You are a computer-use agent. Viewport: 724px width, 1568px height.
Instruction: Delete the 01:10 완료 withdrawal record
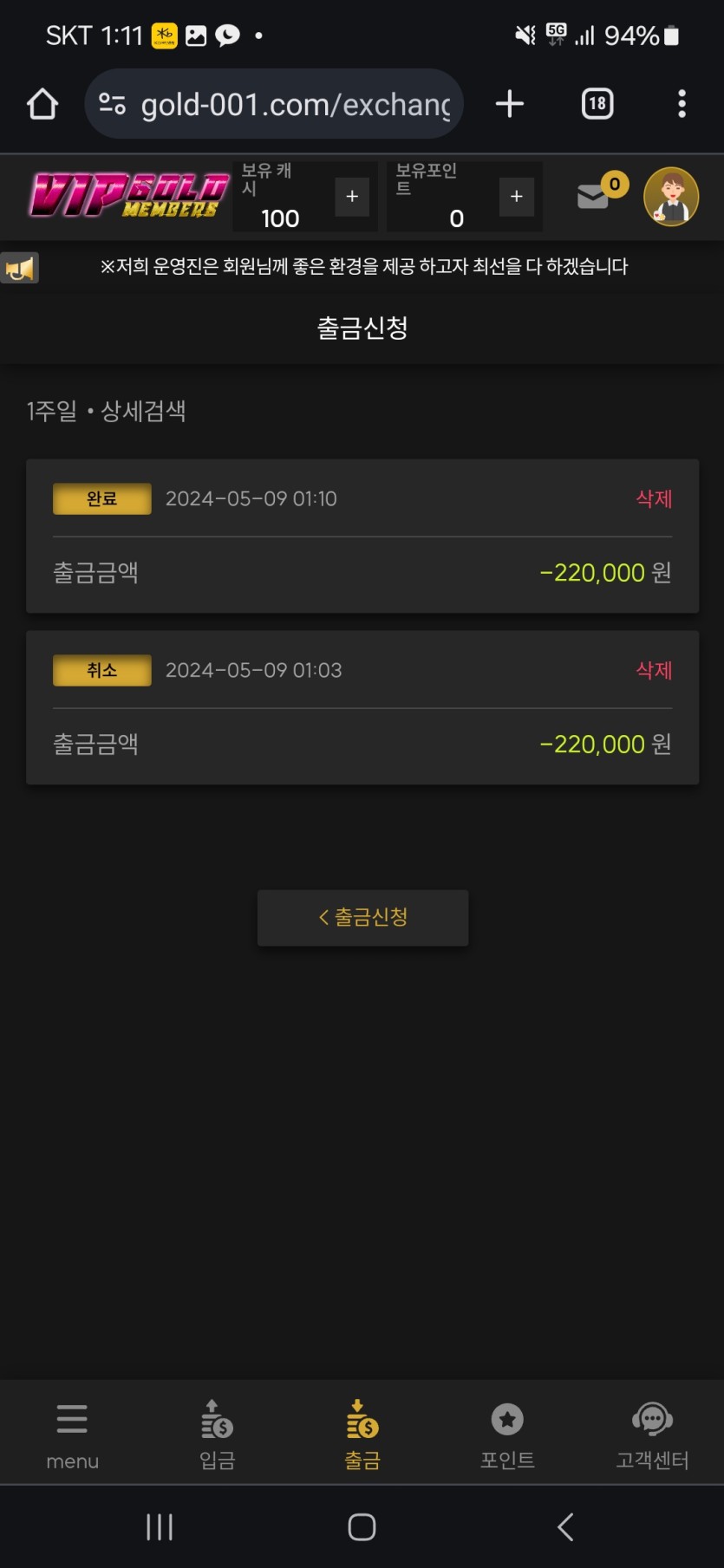tap(654, 498)
